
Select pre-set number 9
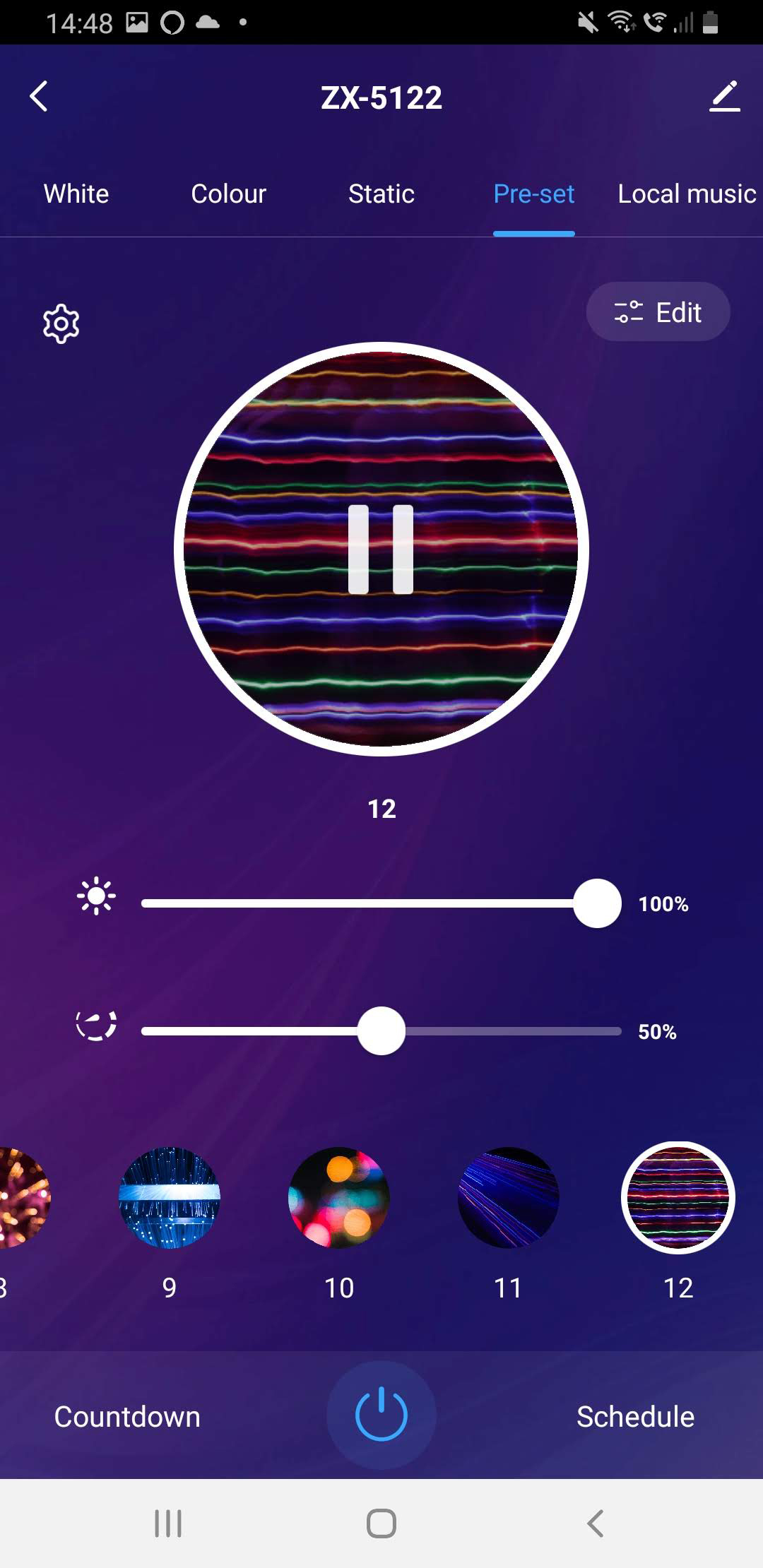pos(170,1198)
